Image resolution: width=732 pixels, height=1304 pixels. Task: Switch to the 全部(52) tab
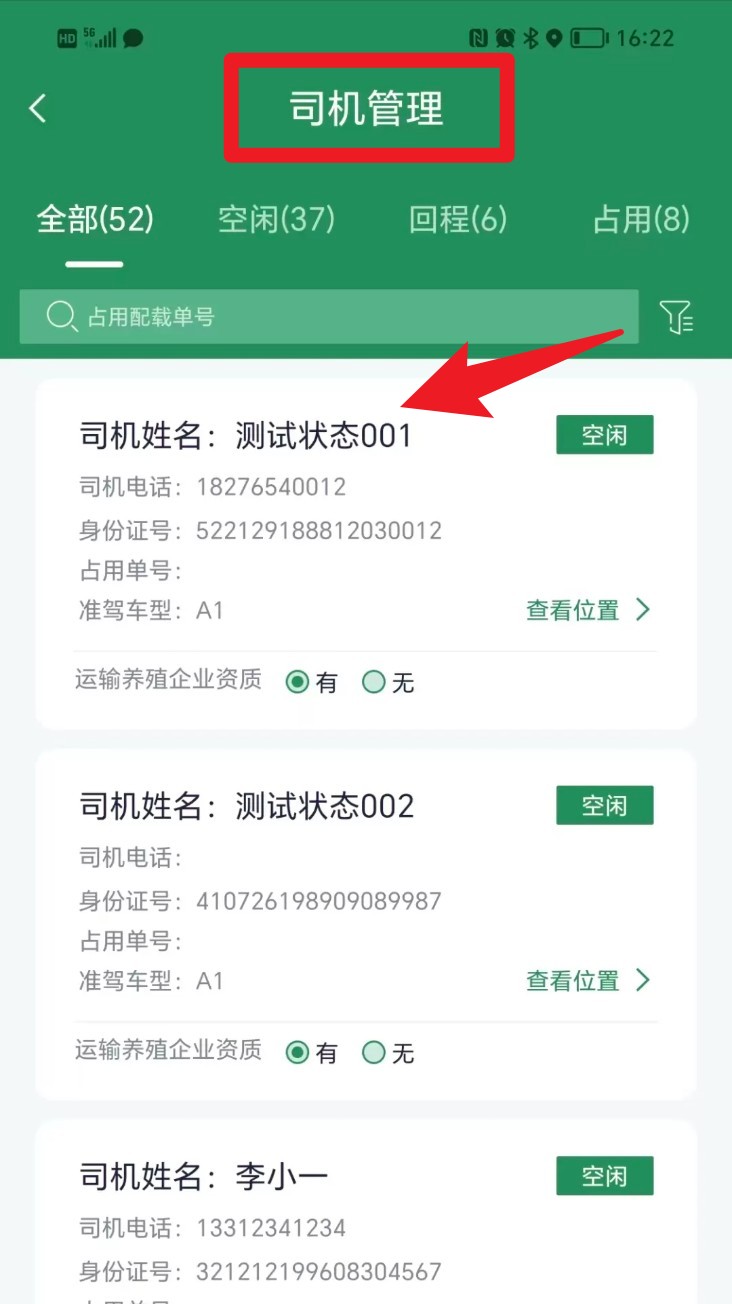click(95, 219)
